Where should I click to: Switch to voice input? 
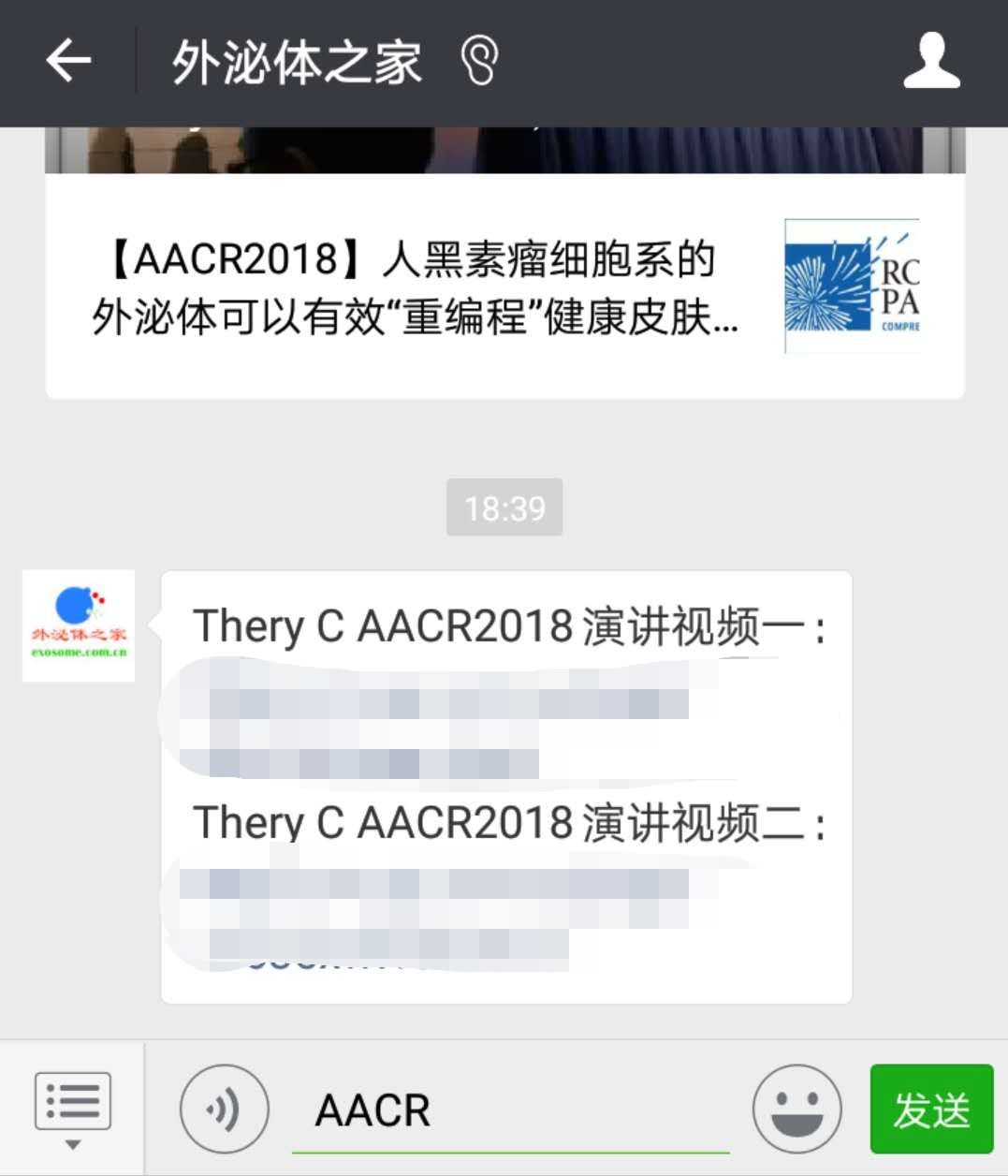(224, 1110)
